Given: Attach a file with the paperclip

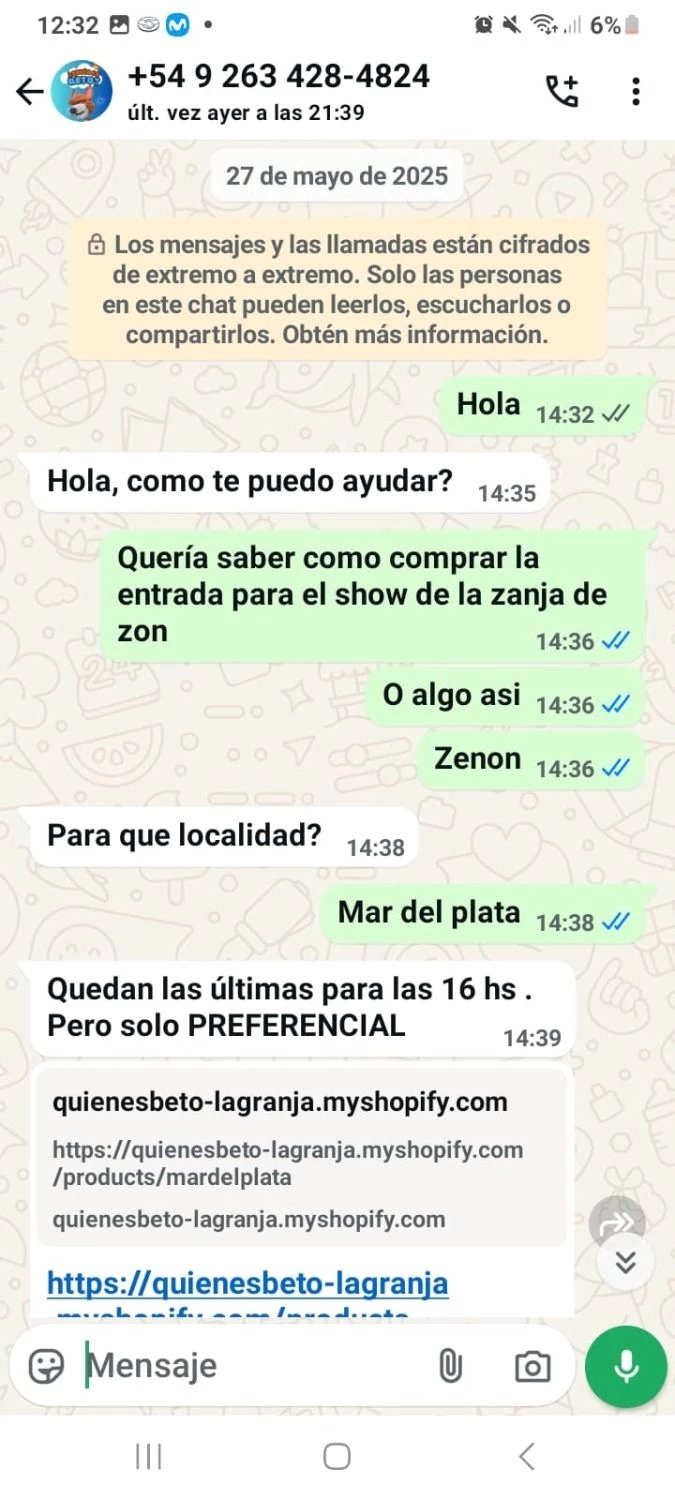Looking at the screenshot, I should tap(451, 1366).
